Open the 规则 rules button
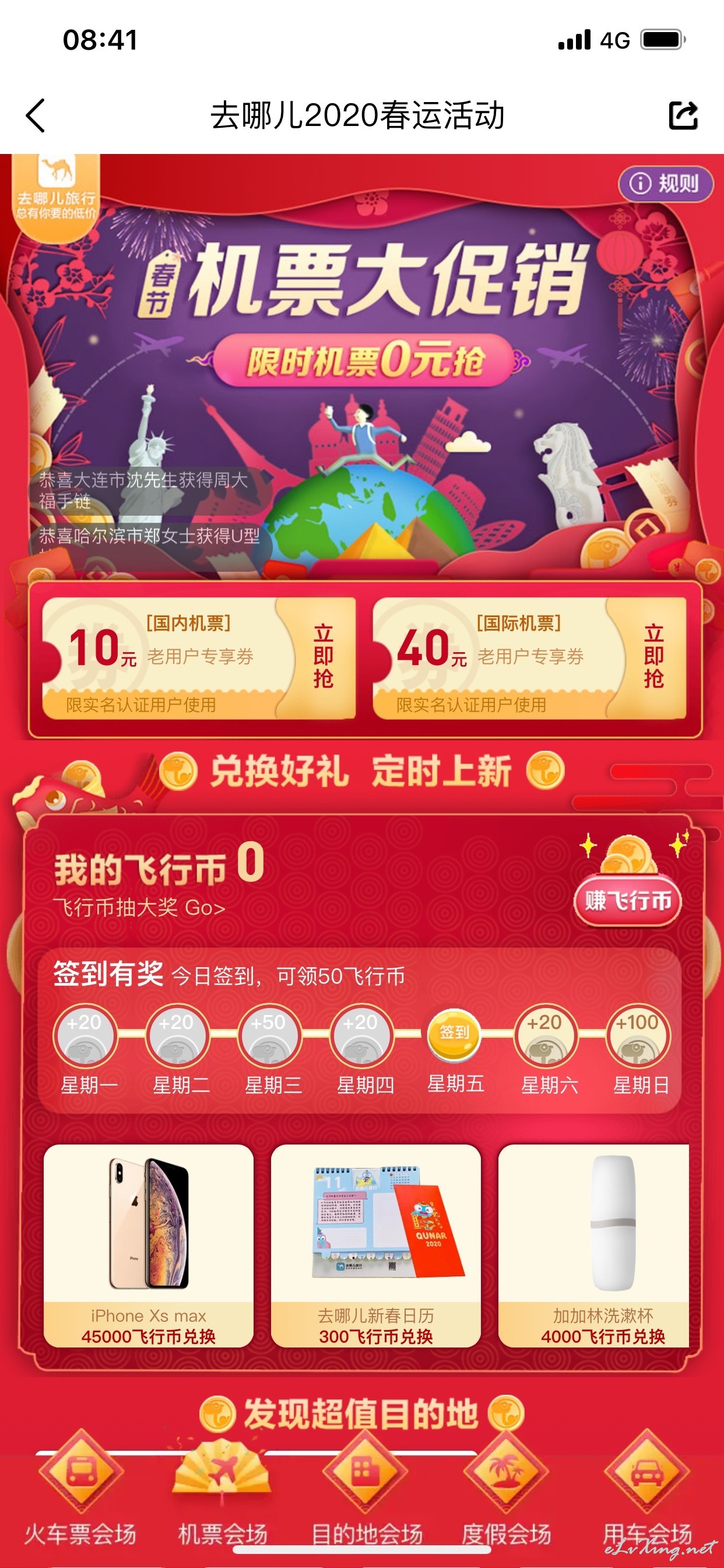The height and width of the screenshot is (1568, 724). (x=665, y=183)
